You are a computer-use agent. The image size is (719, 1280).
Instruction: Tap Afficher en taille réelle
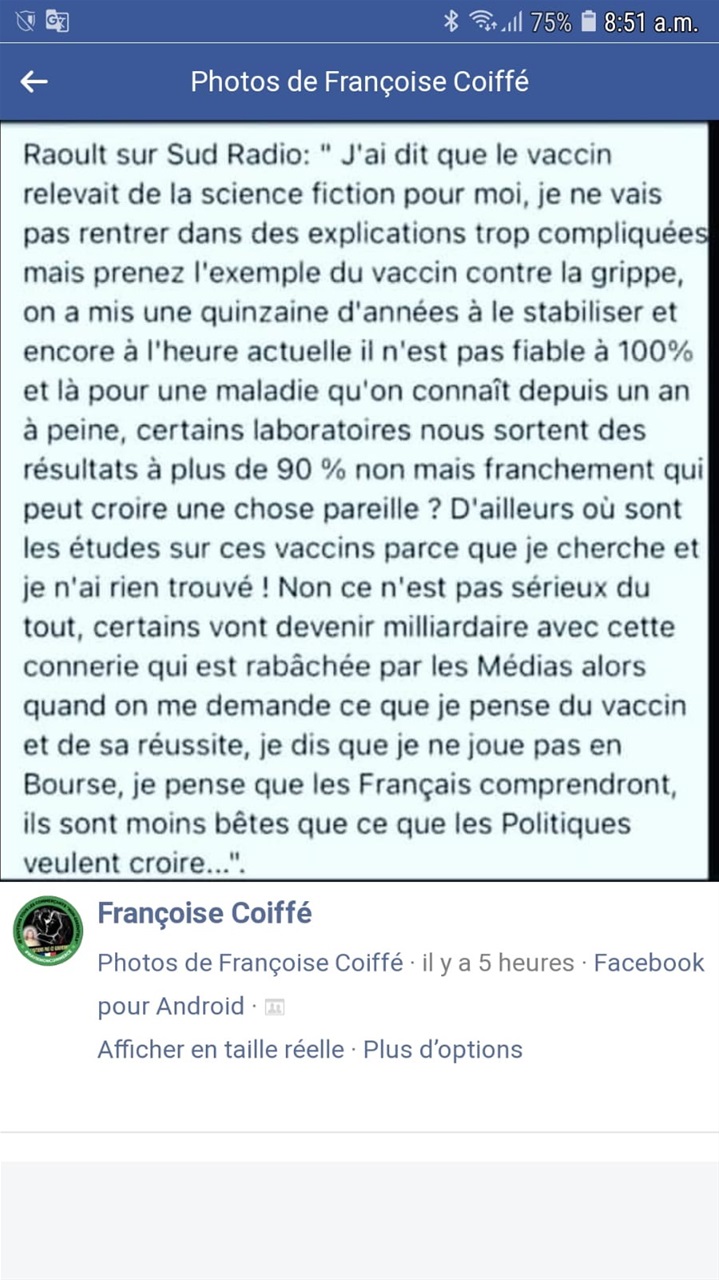coord(220,1049)
